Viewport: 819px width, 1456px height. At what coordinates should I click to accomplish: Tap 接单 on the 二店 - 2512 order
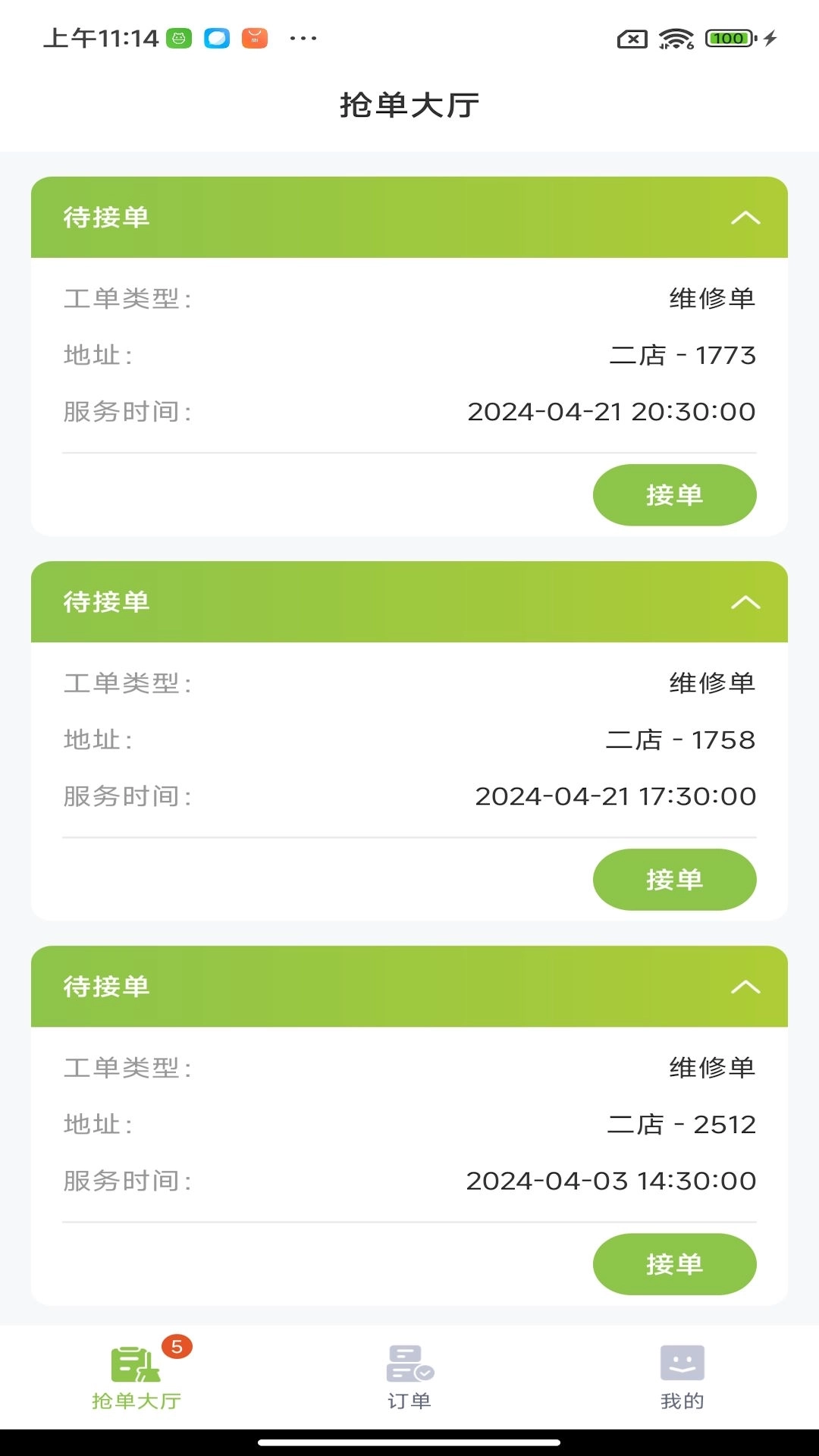click(x=674, y=1263)
